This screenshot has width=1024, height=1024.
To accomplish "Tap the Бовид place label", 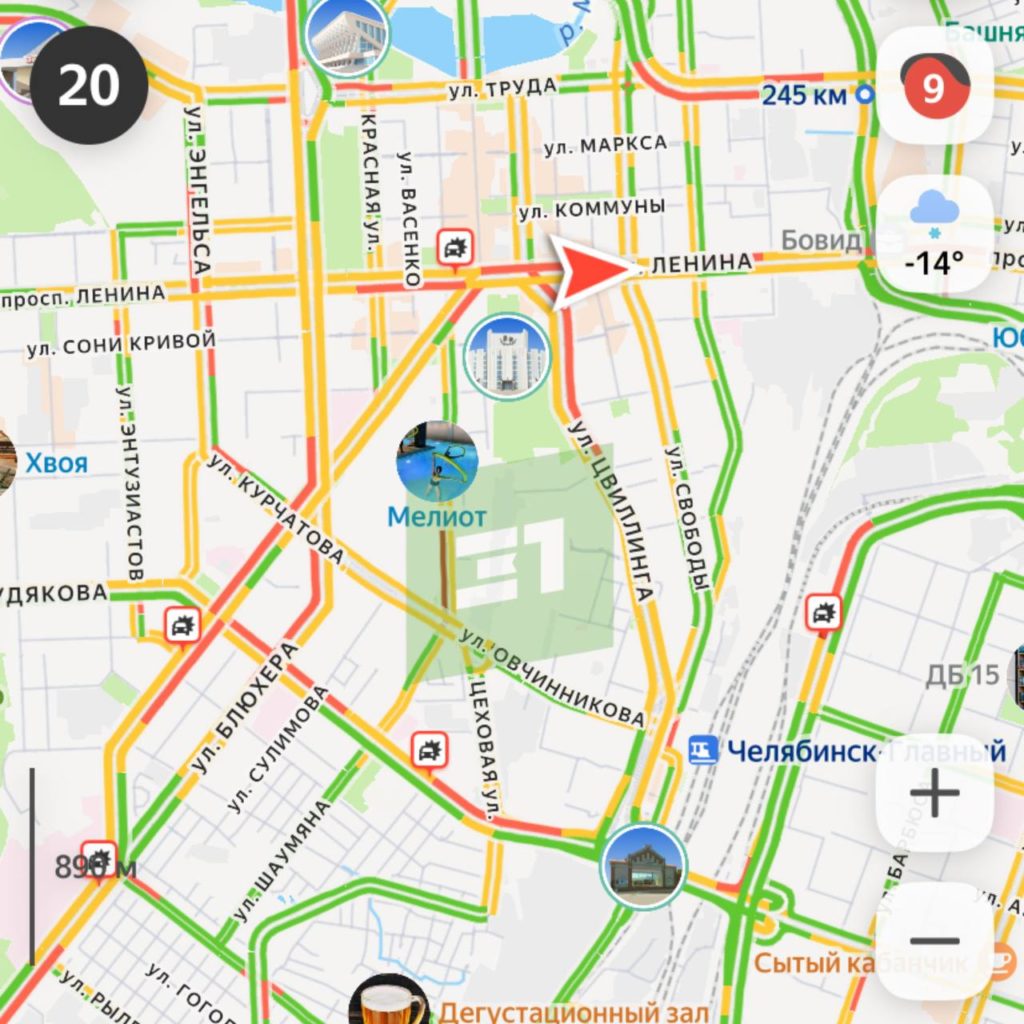I will [x=820, y=240].
